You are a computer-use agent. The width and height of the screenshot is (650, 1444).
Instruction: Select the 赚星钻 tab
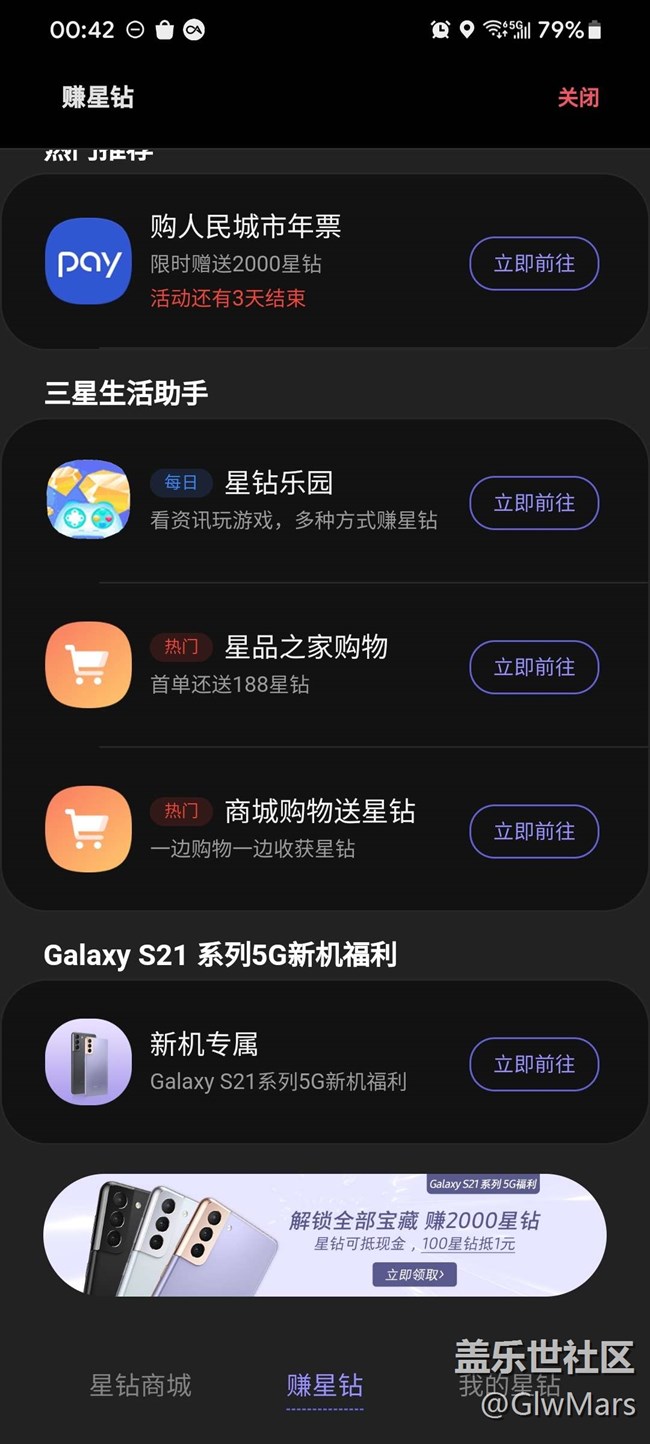click(x=325, y=1385)
